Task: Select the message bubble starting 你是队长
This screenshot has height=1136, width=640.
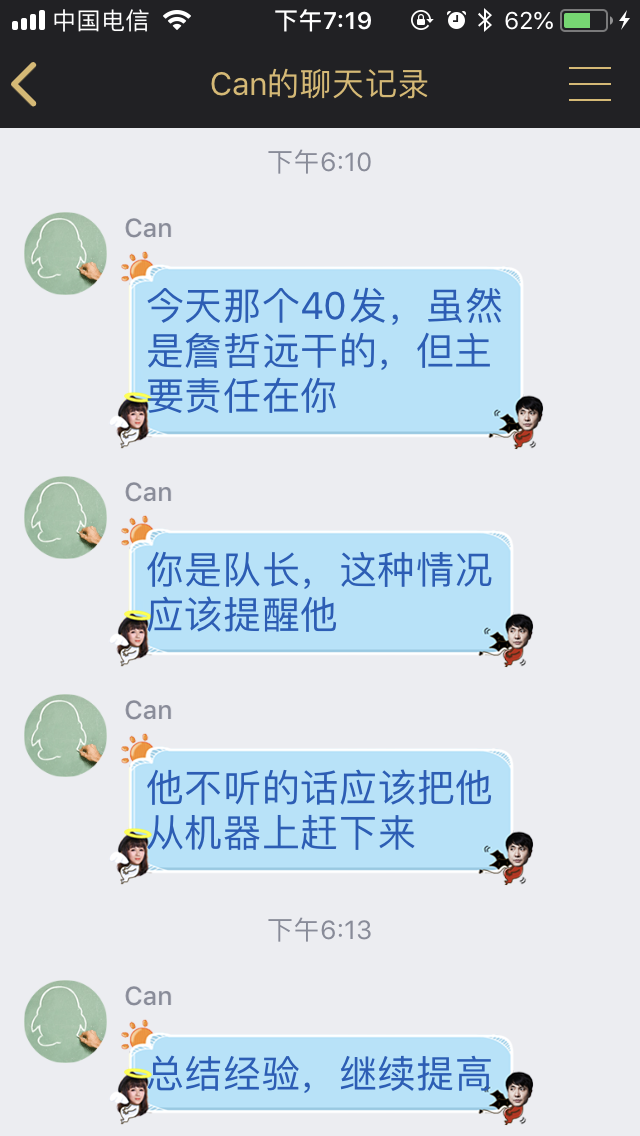Action: (x=320, y=593)
